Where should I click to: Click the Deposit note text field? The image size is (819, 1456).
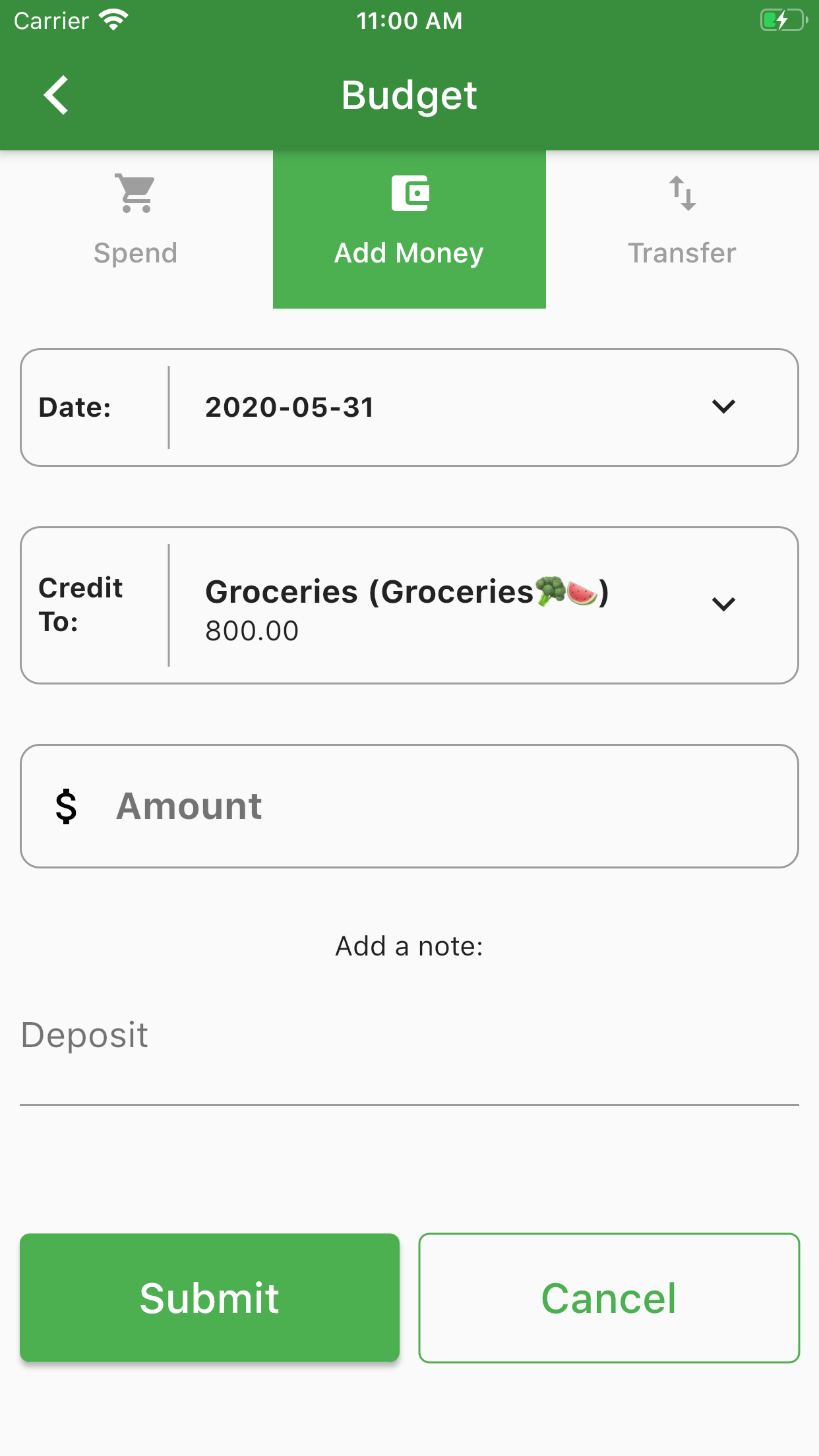click(x=409, y=1035)
